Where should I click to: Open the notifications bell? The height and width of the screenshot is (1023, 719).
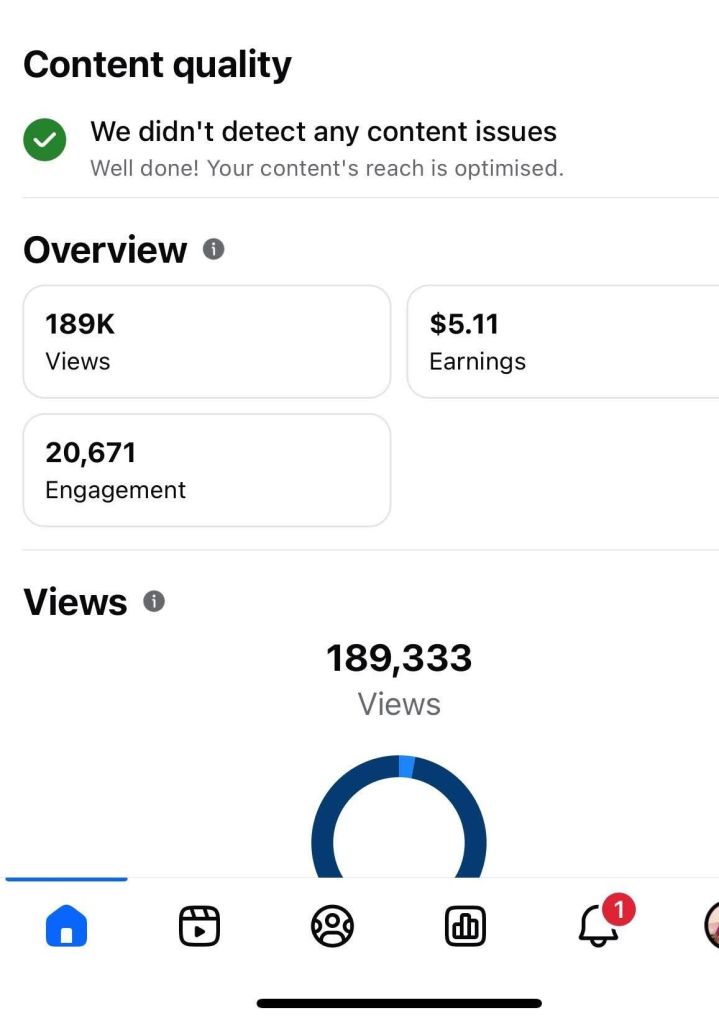(x=599, y=926)
